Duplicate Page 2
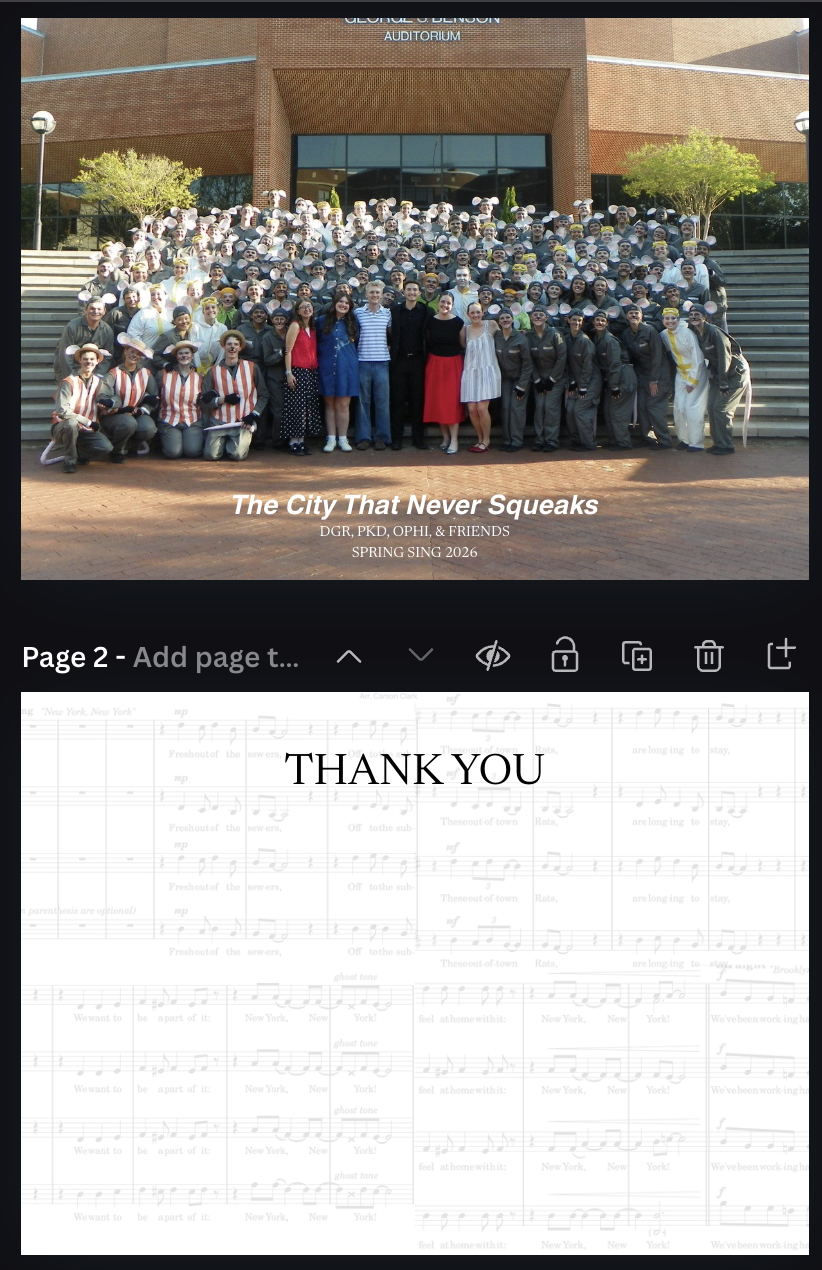822x1270 pixels. (637, 656)
